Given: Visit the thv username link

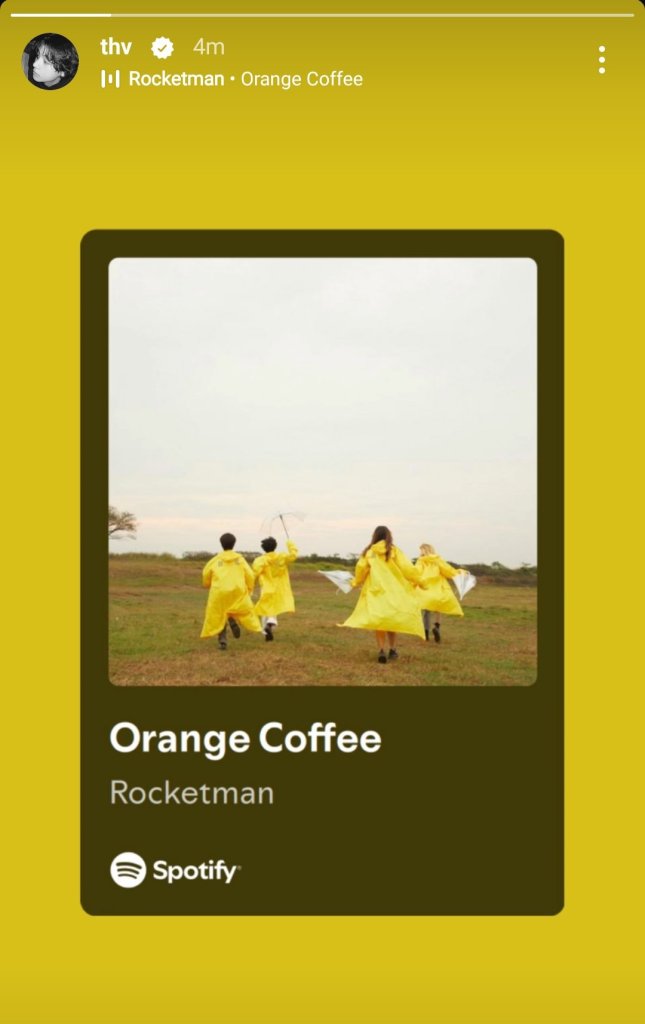Looking at the screenshot, I should coord(116,47).
